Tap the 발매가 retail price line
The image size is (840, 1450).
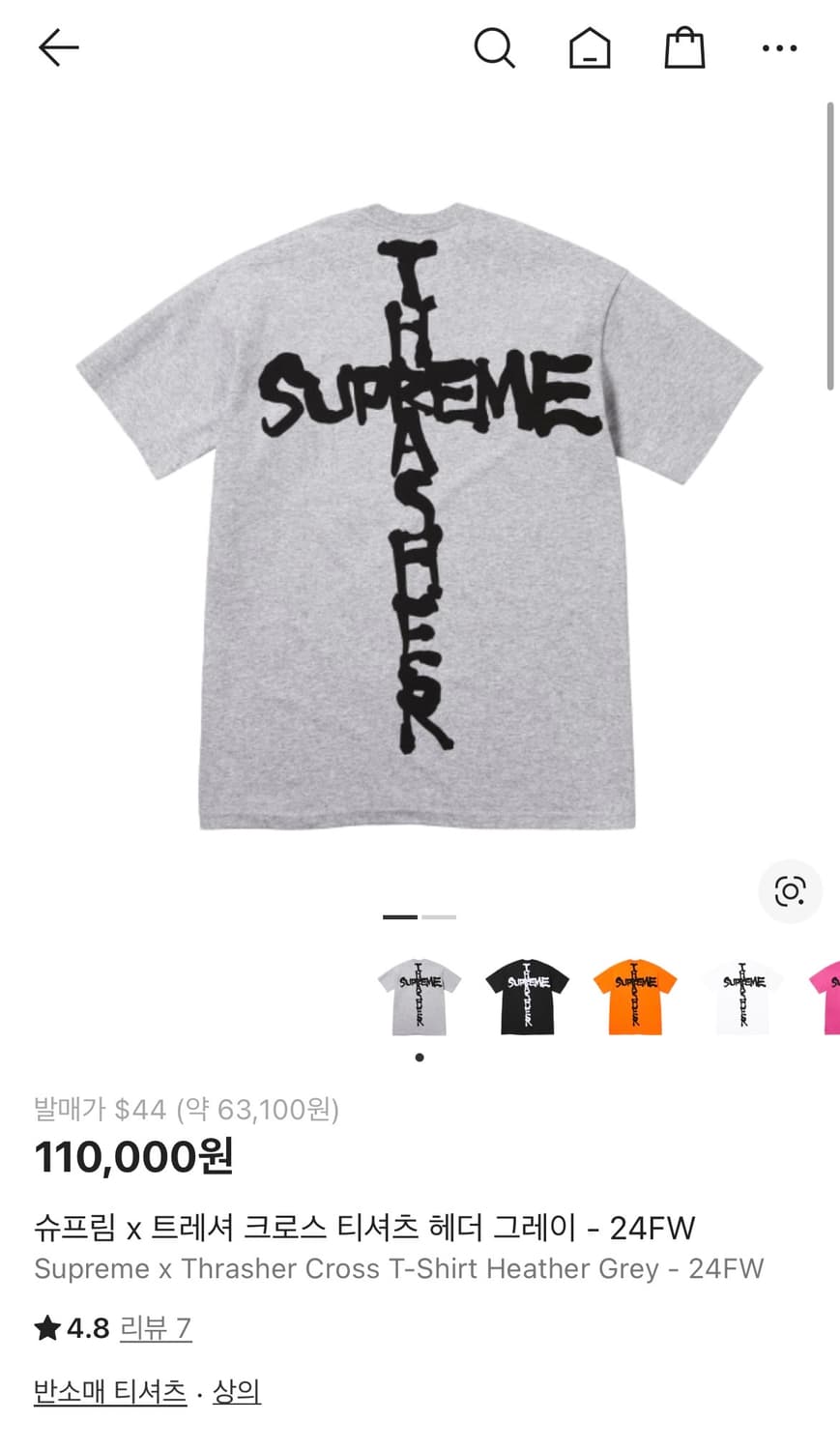click(186, 1112)
